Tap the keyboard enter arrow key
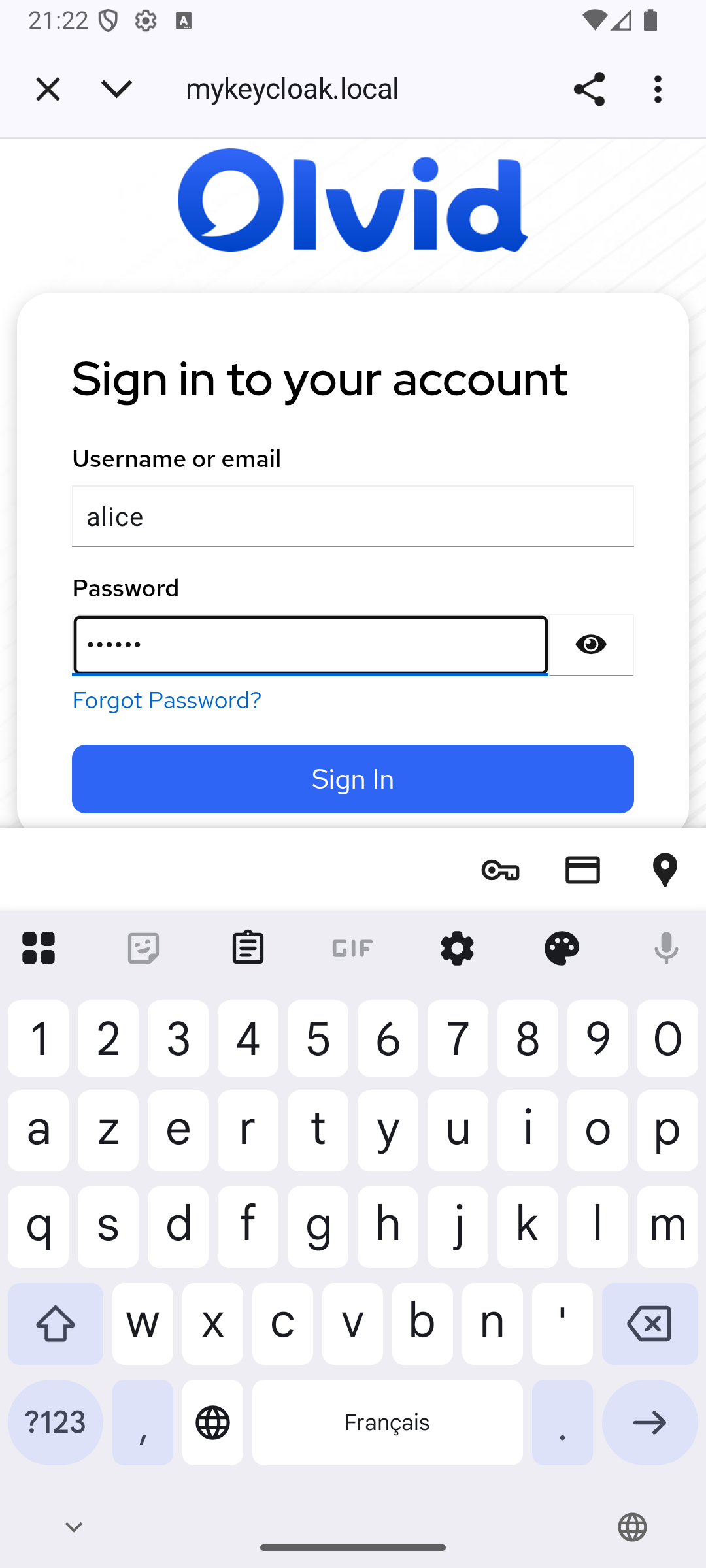Image resolution: width=706 pixels, height=1568 pixels. [649, 1422]
